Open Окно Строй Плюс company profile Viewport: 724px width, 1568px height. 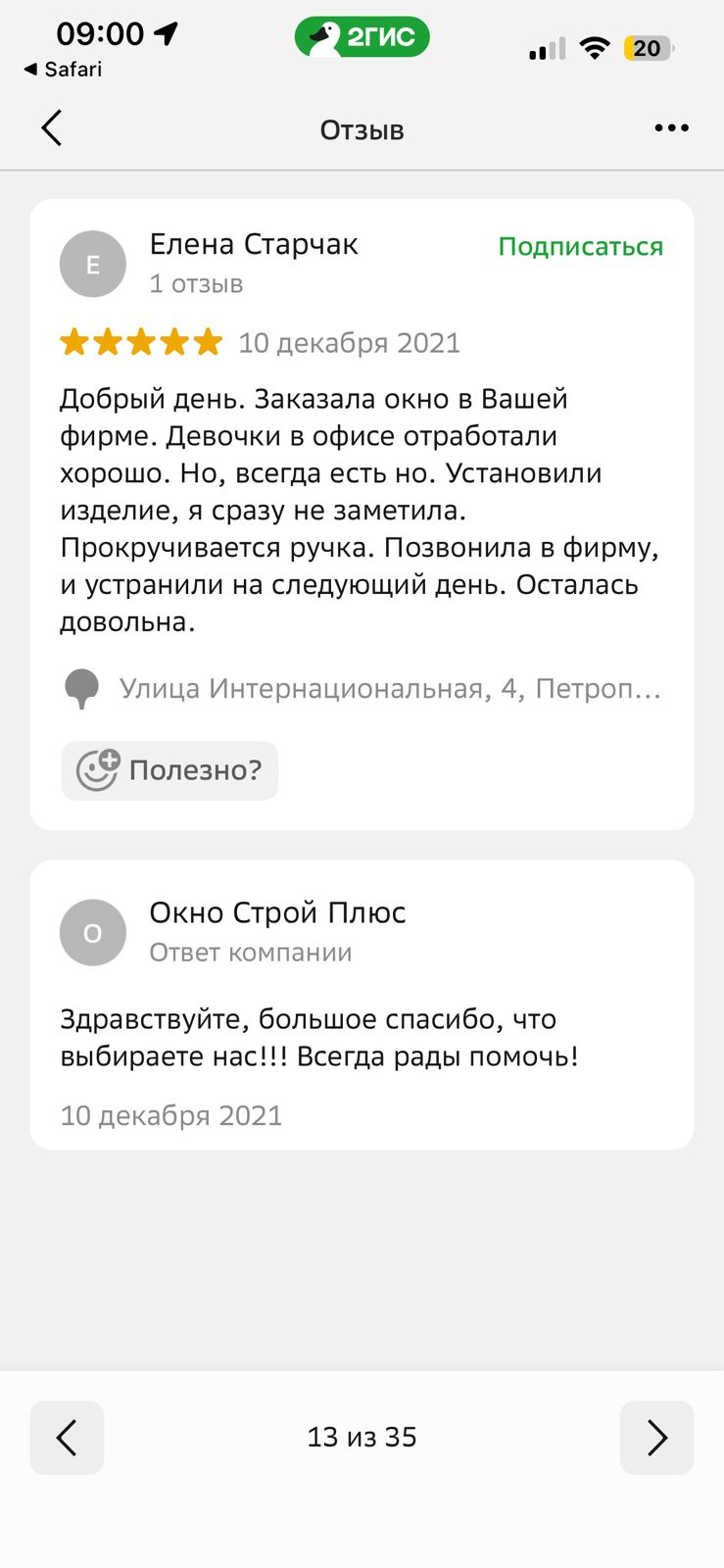tap(277, 913)
